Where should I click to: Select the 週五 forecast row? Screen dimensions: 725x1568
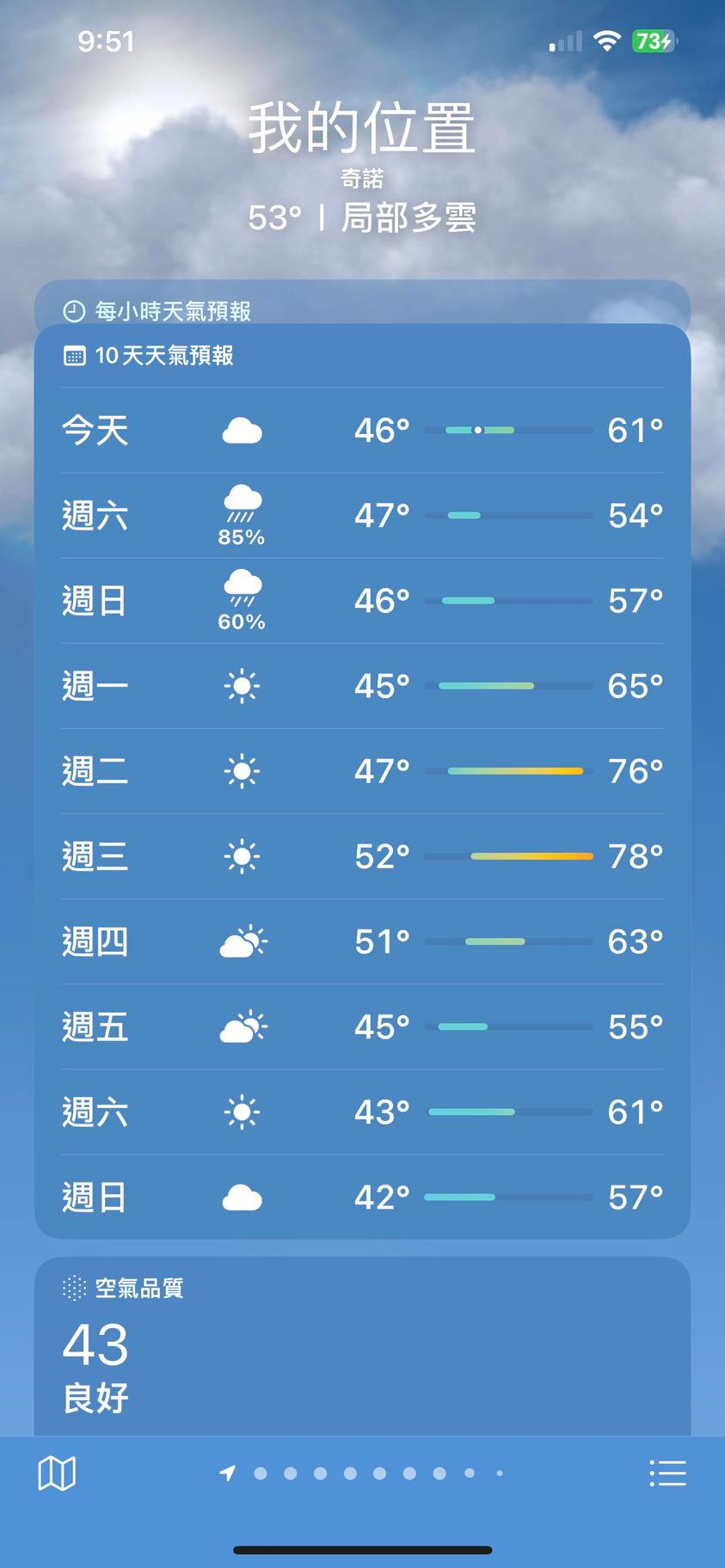coord(362,1026)
